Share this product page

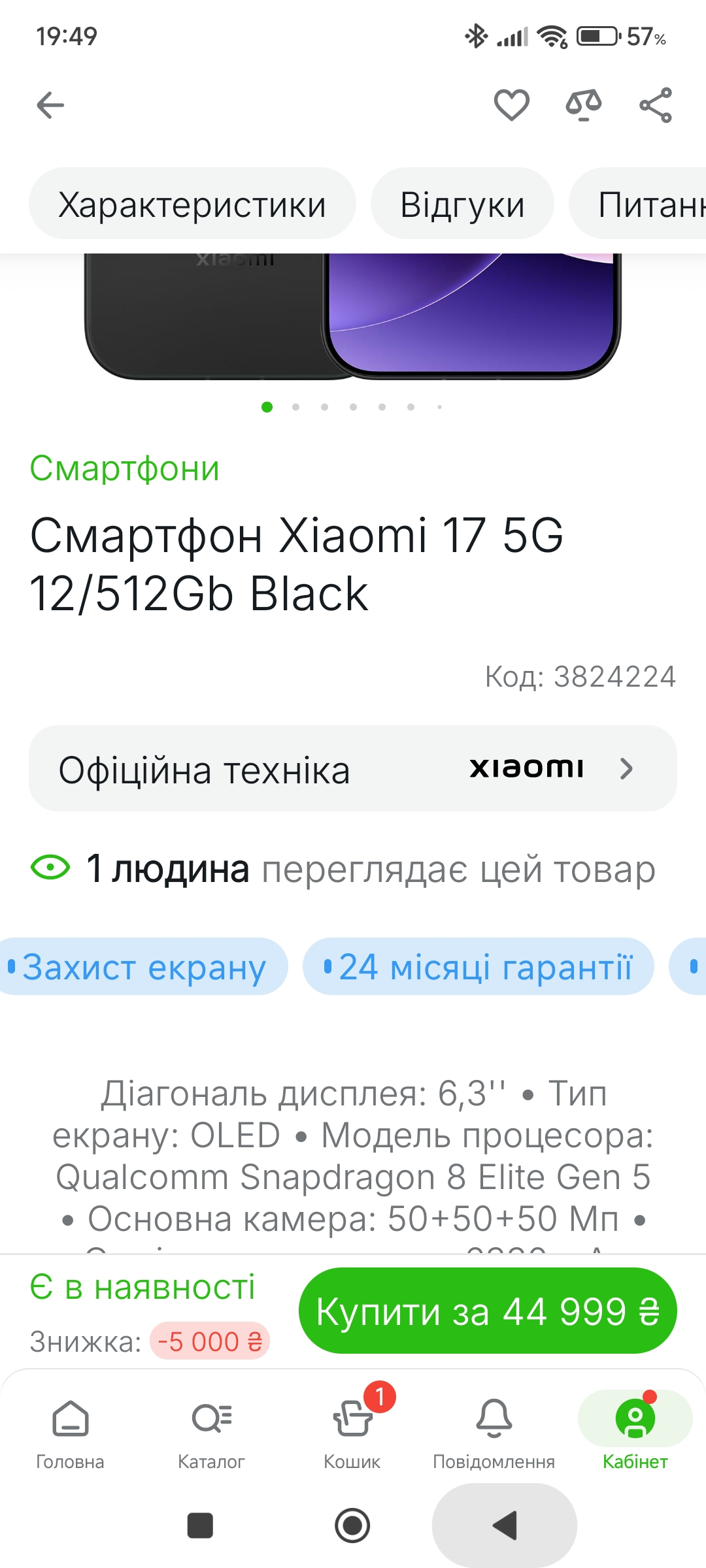(656, 105)
